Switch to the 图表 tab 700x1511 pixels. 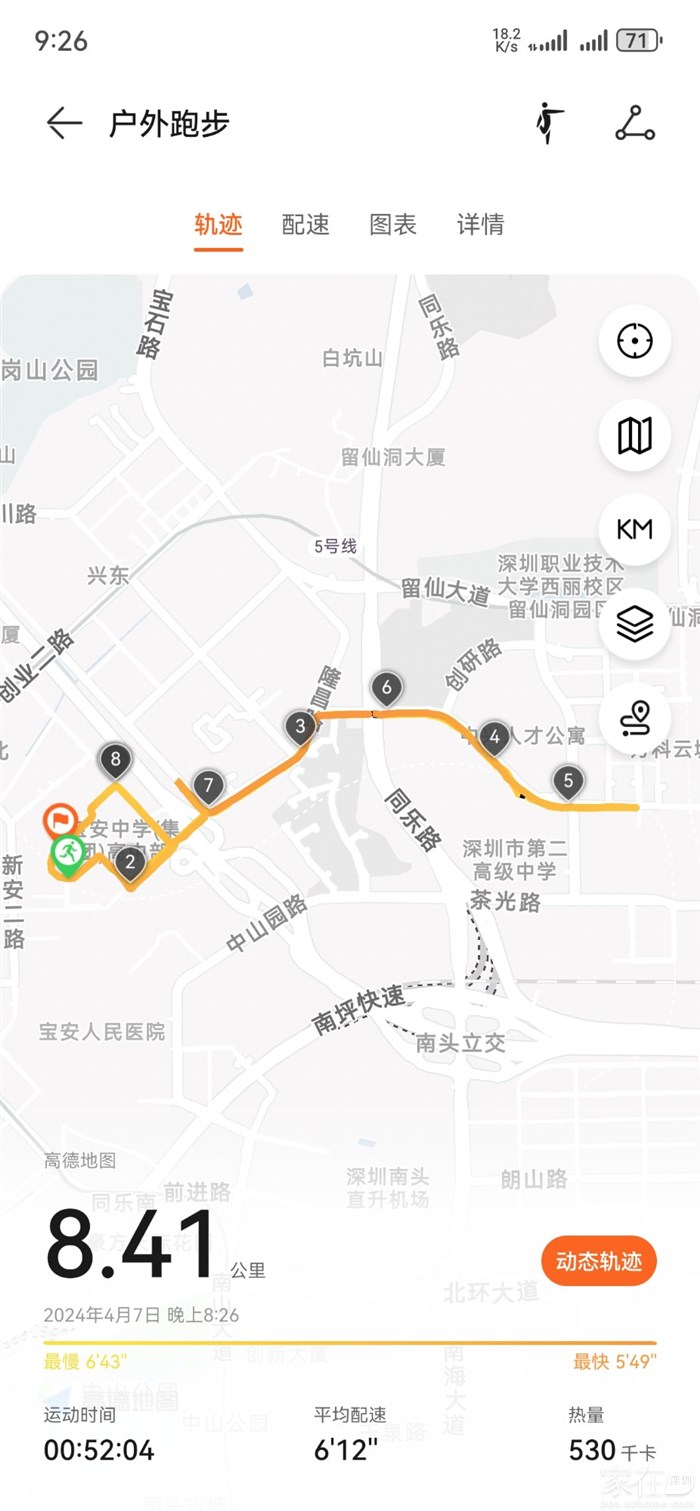point(393,224)
